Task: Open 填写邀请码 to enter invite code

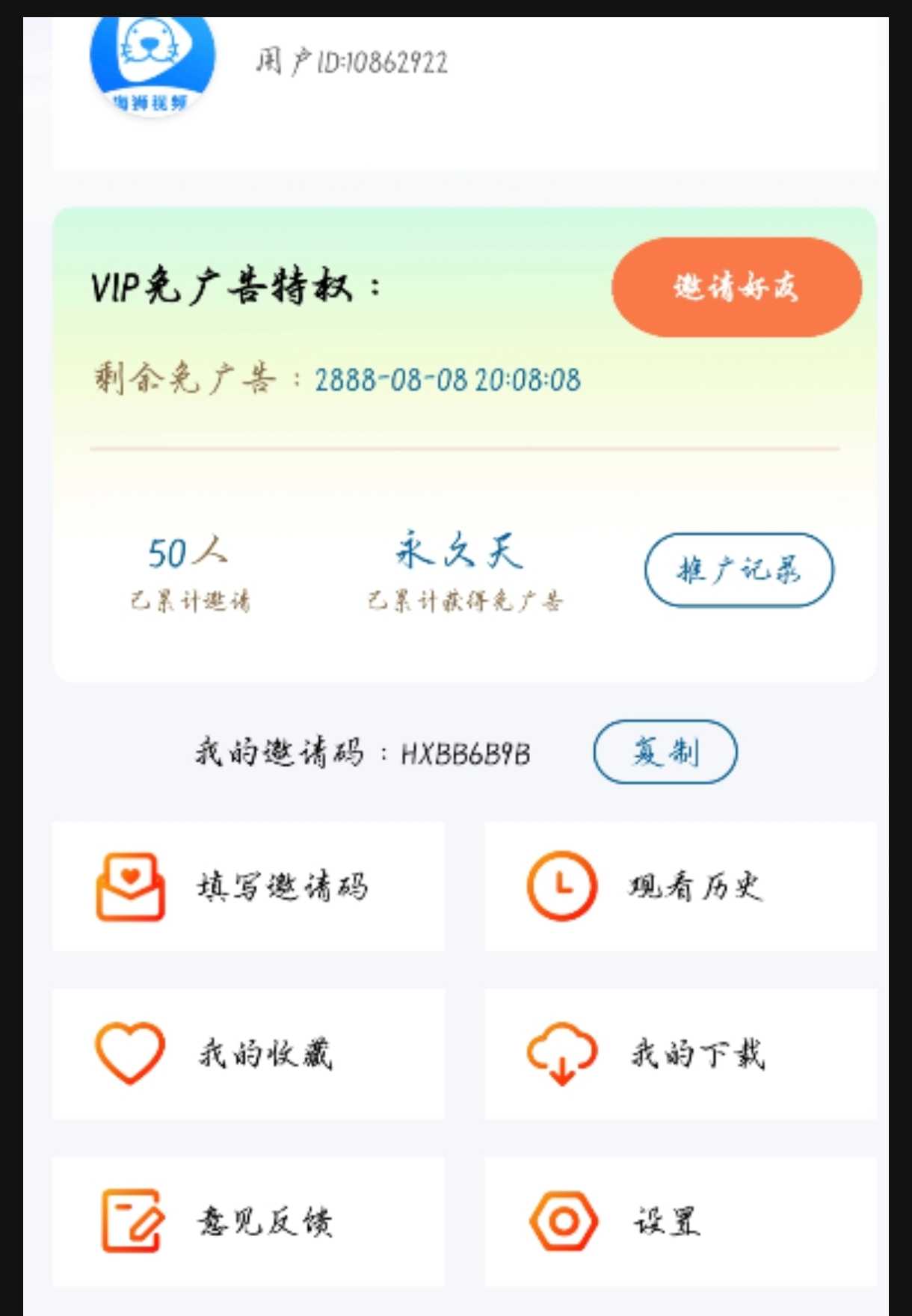Action: coord(247,887)
